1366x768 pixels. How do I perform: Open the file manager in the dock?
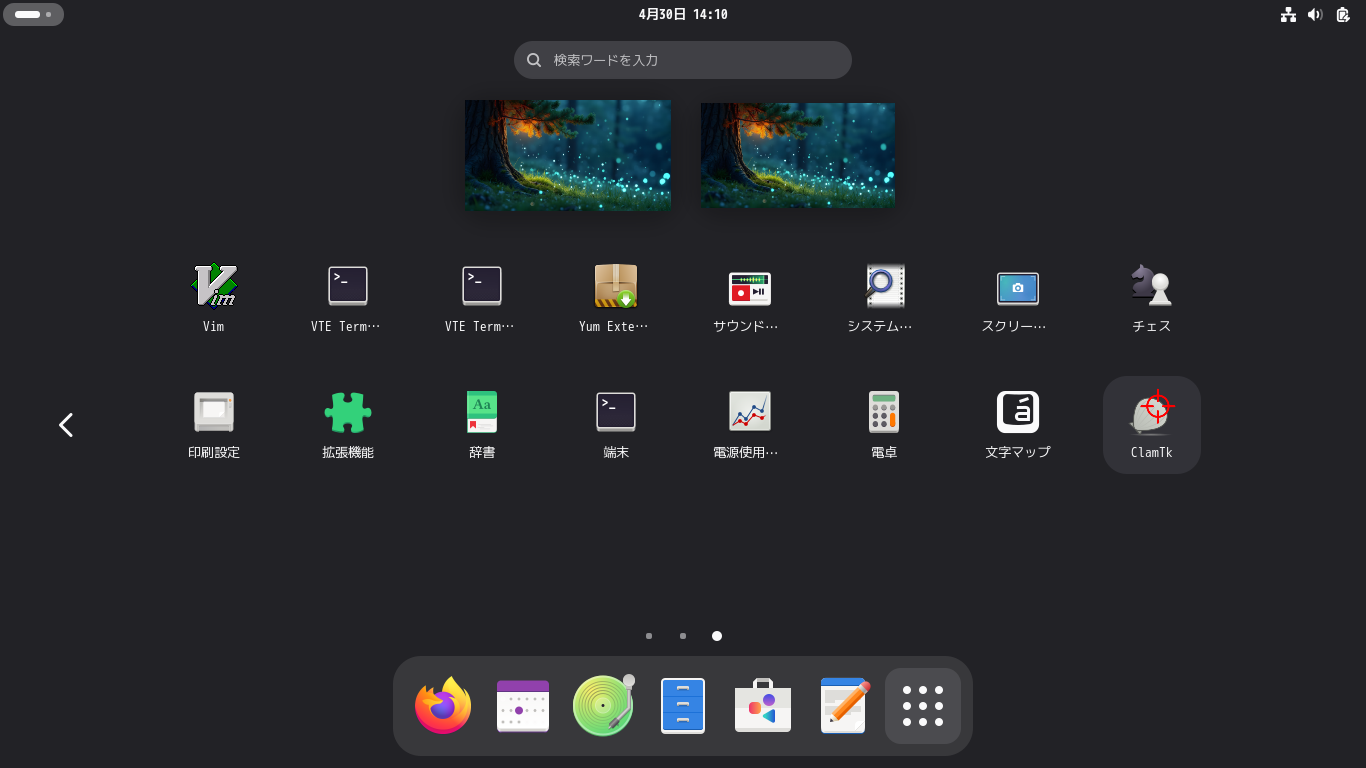pos(683,706)
